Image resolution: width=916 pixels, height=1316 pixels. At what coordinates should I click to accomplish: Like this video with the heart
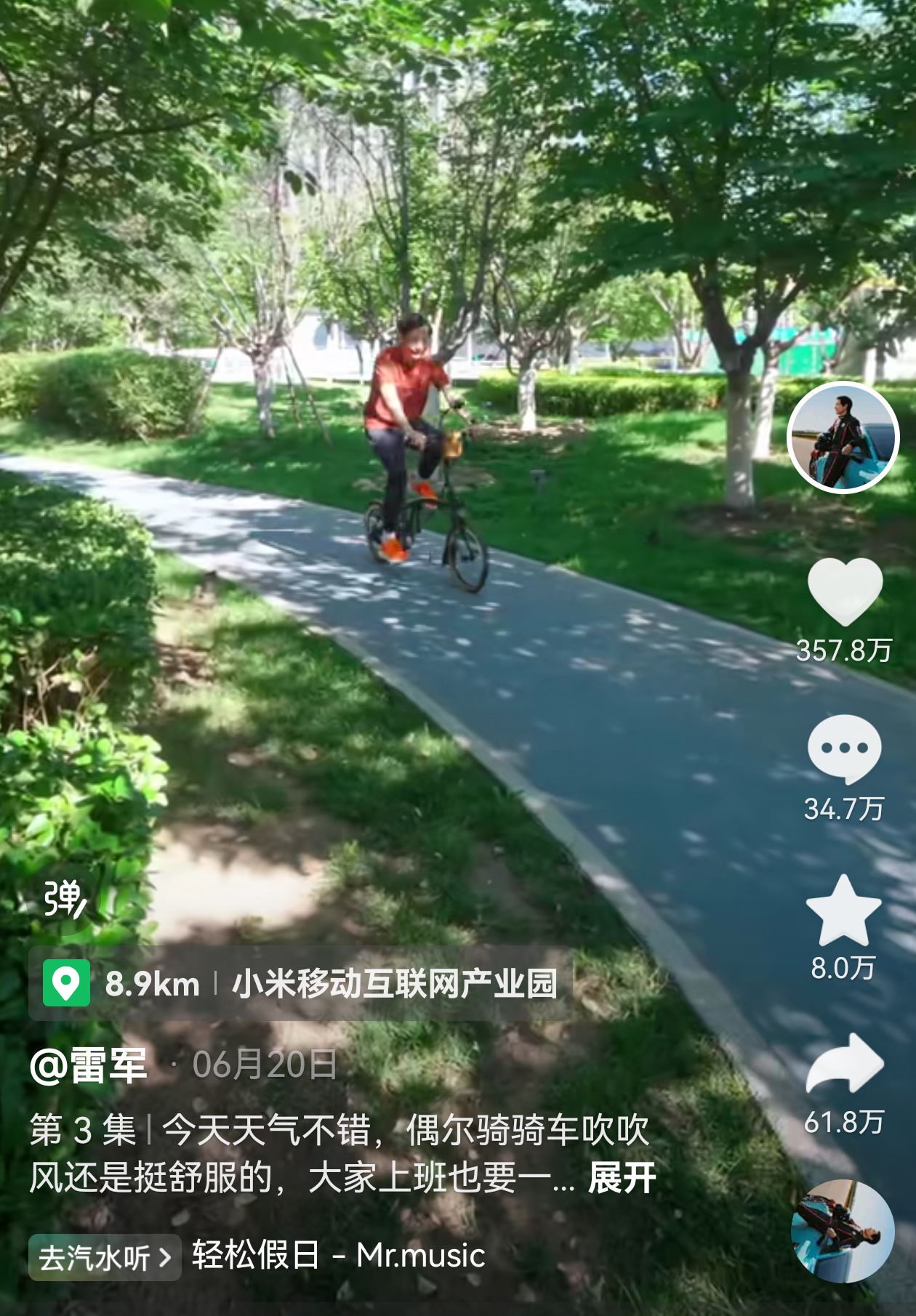845,592
